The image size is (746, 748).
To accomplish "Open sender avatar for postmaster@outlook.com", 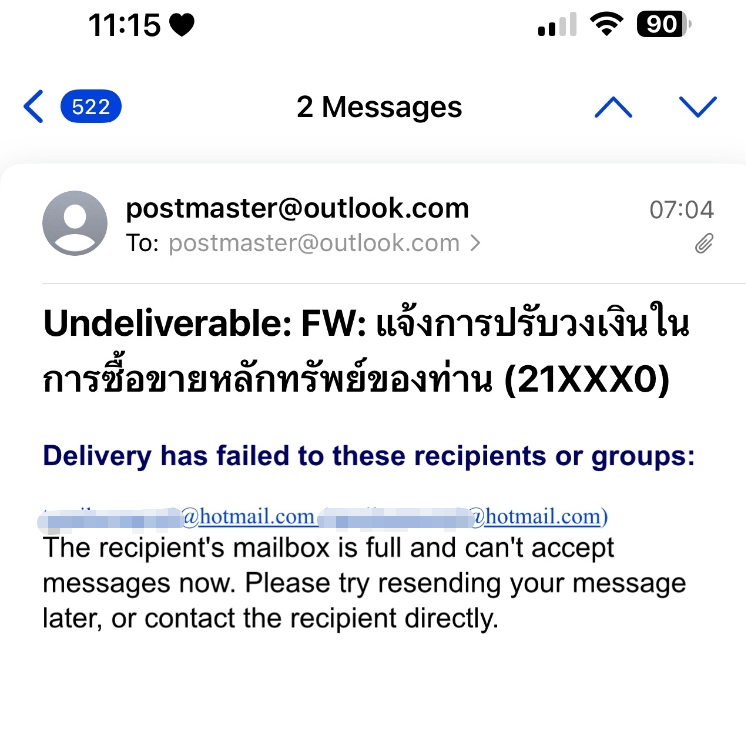I will point(74,223).
